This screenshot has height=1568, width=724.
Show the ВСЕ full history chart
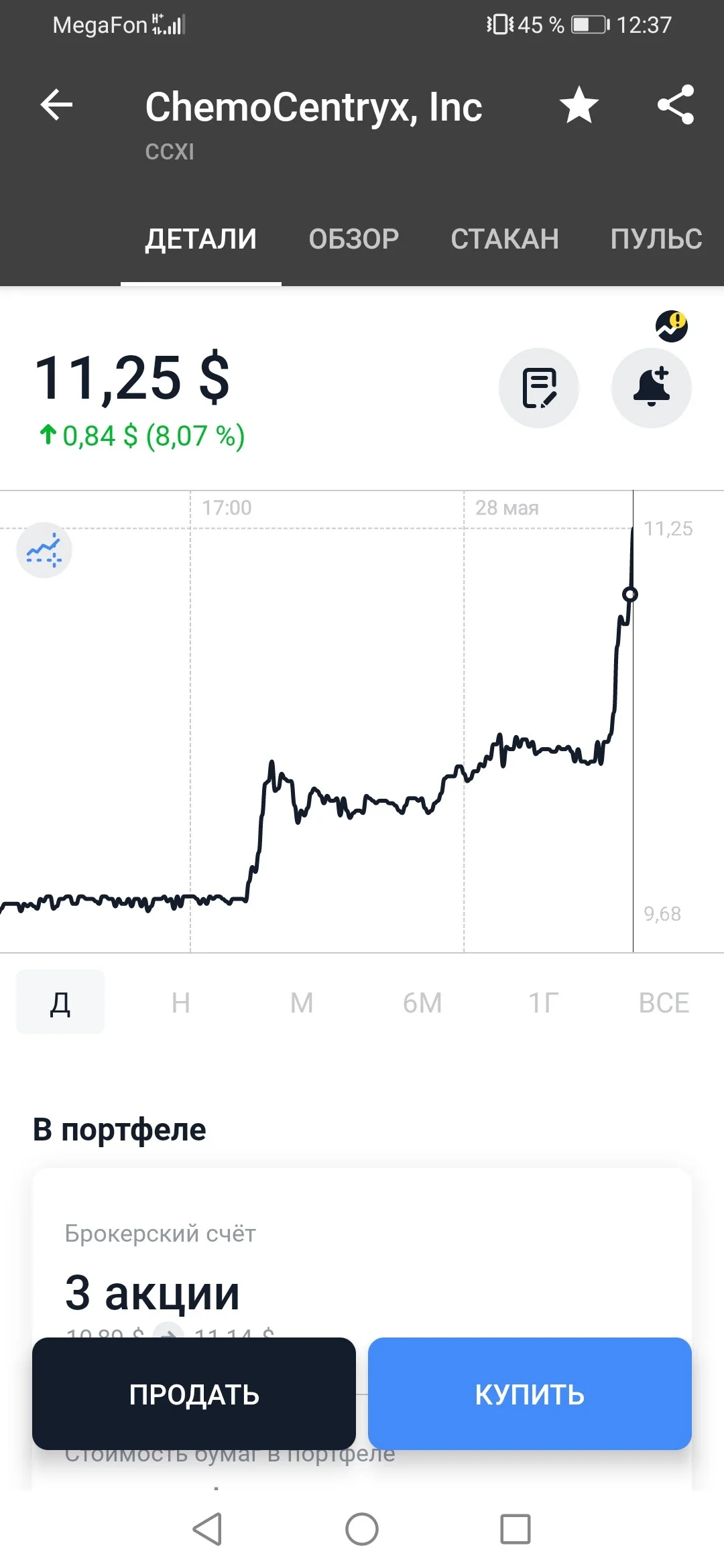click(x=664, y=1002)
